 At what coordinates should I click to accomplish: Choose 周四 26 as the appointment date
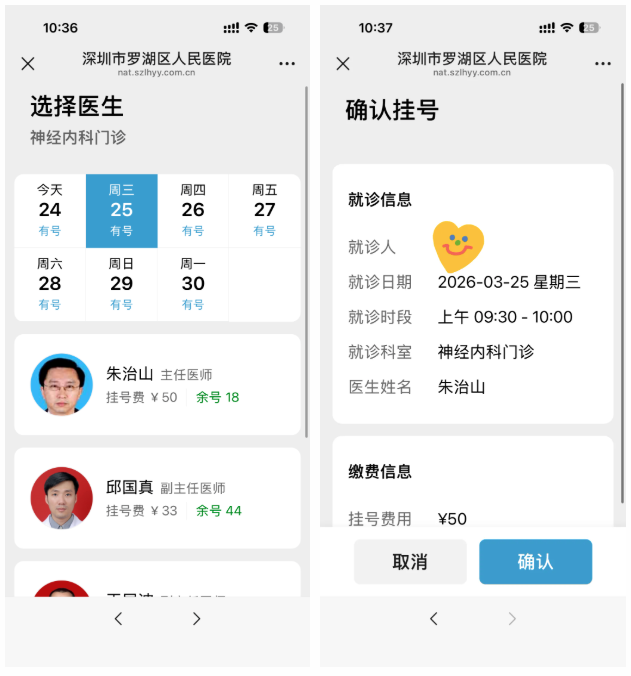click(193, 210)
